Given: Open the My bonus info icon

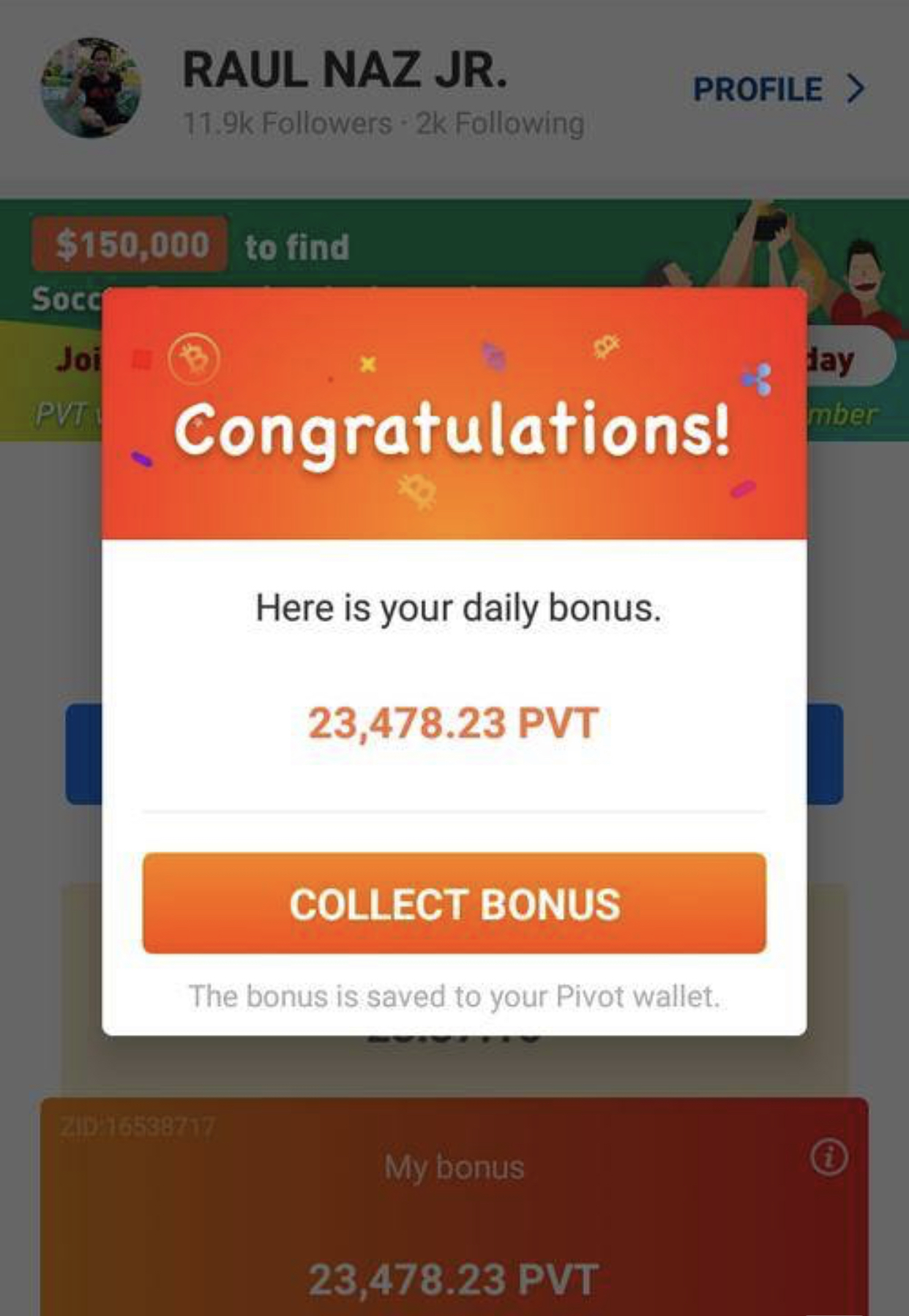Looking at the screenshot, I should tap(829, 1157).
